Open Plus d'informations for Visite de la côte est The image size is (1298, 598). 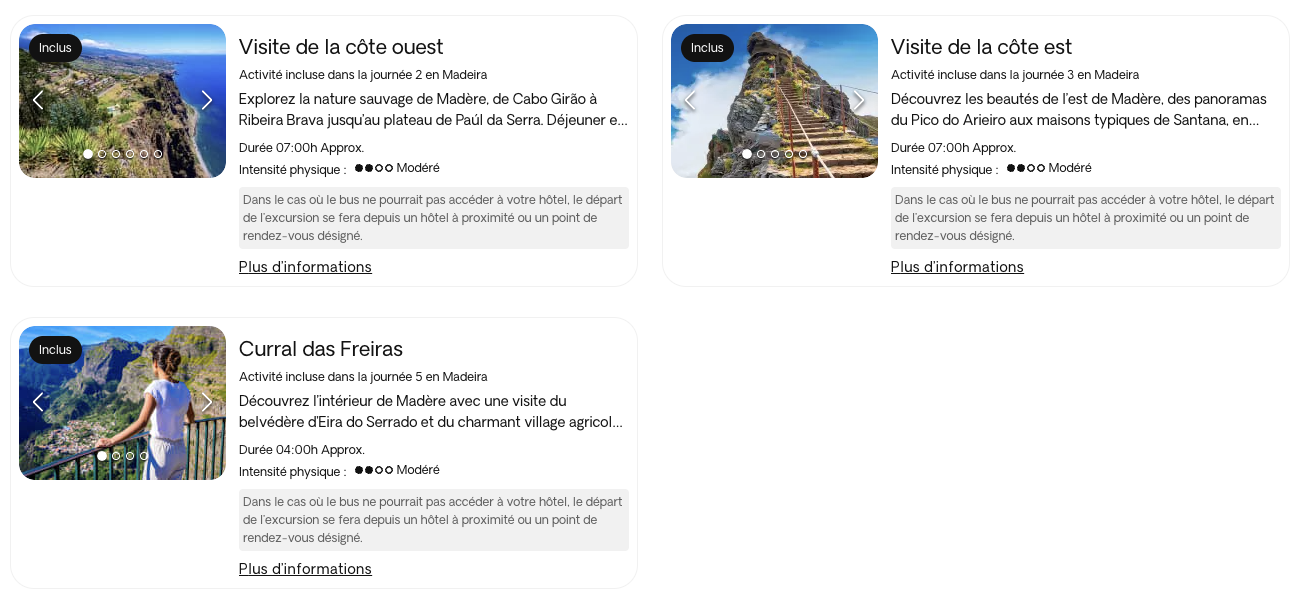pyautogui.click(x=957, y=267)
